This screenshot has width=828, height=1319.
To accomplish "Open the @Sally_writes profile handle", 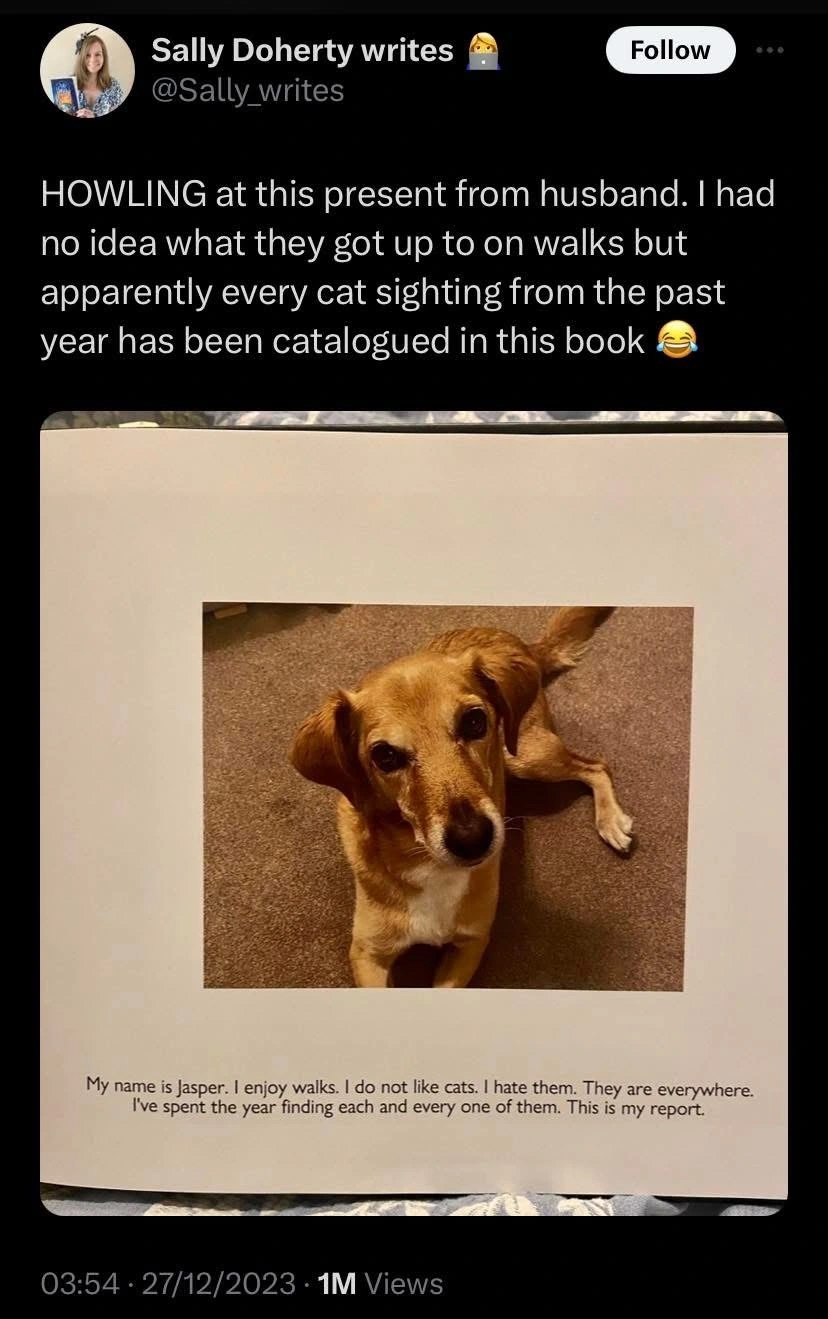I will (x=247, y=91).
